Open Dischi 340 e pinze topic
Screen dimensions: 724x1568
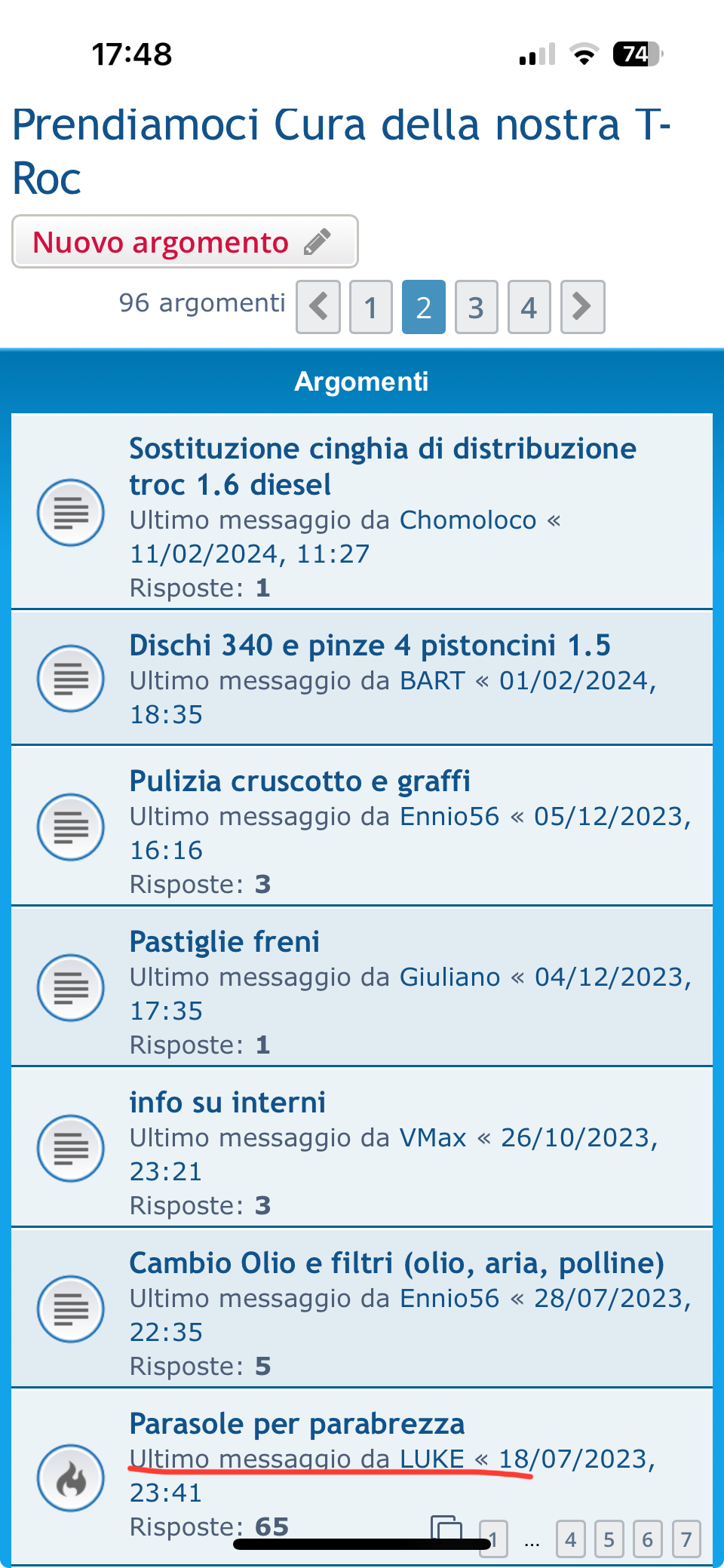[x=370, y=645]
